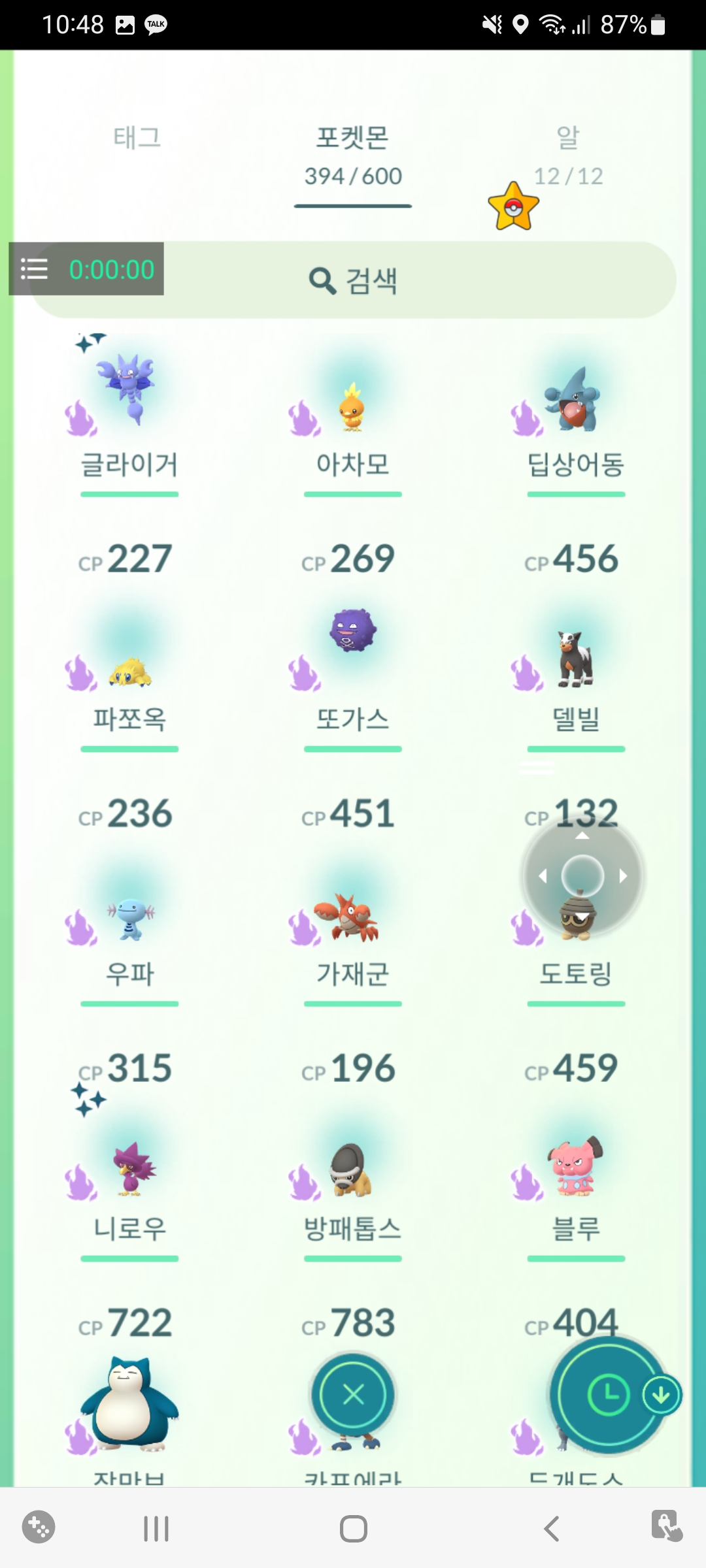Open 아차모 CP 269
706x1568 pixels.
pyautogui.click(x=352, y=408)
